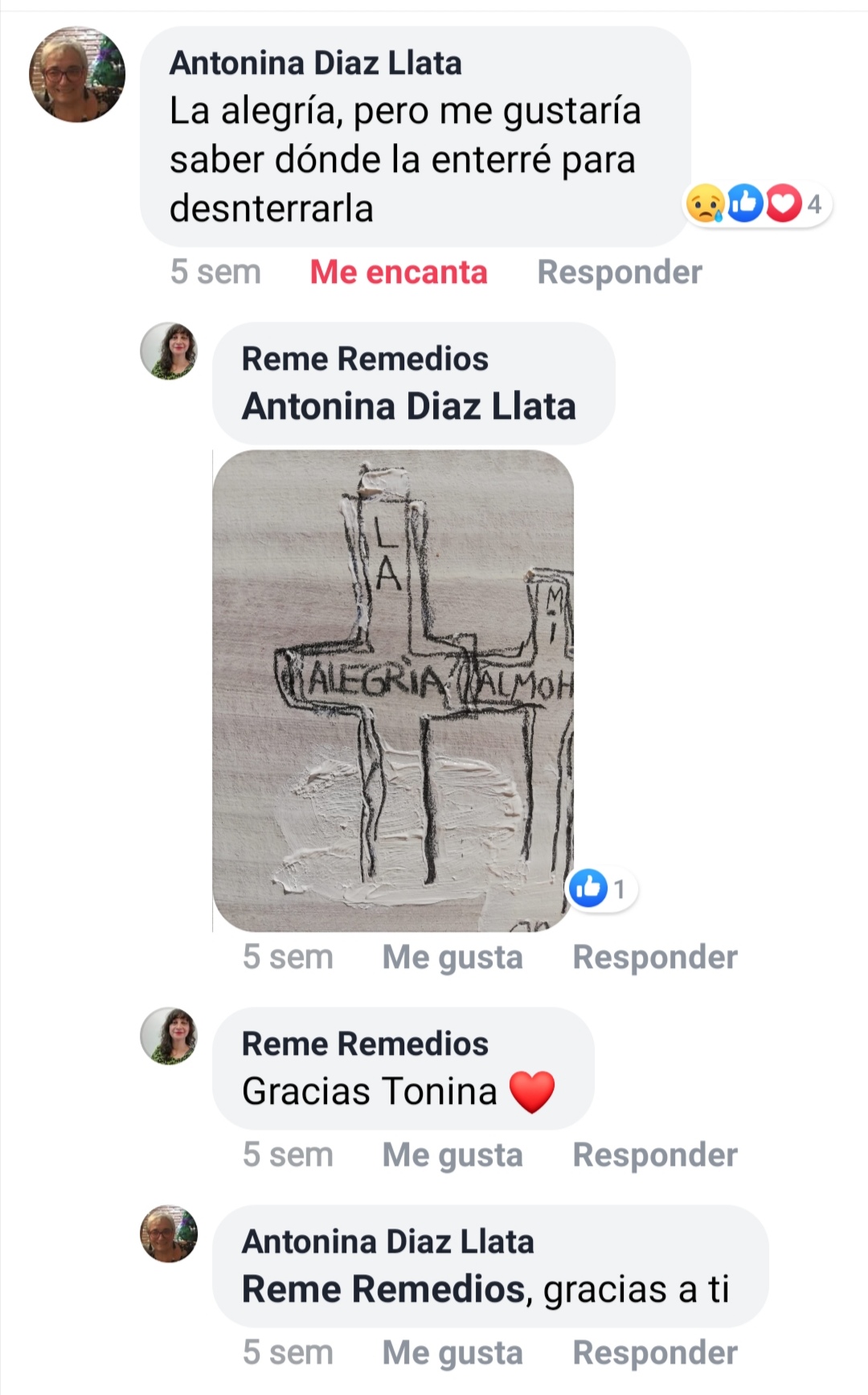Open the cross drawing image in Reme's reply
This screenshot has height=1395, width=868.
click(393, 690)
